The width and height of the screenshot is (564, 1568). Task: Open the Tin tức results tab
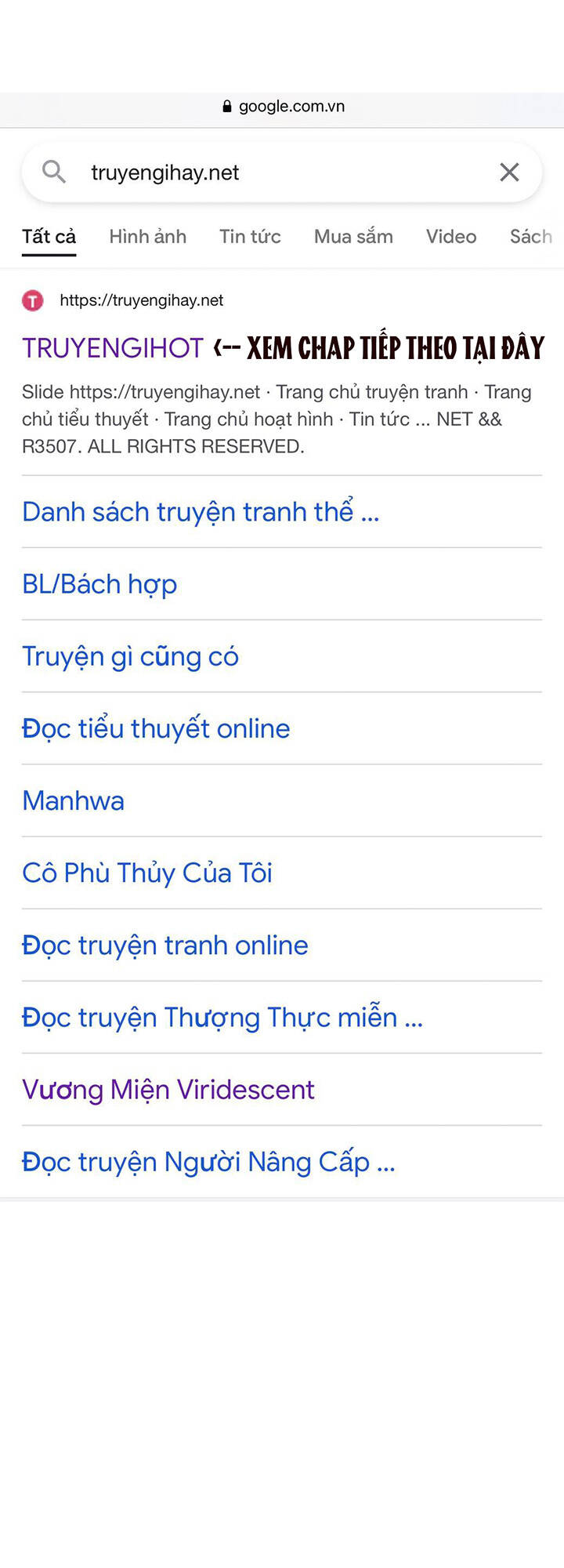[x=250, y=236]
